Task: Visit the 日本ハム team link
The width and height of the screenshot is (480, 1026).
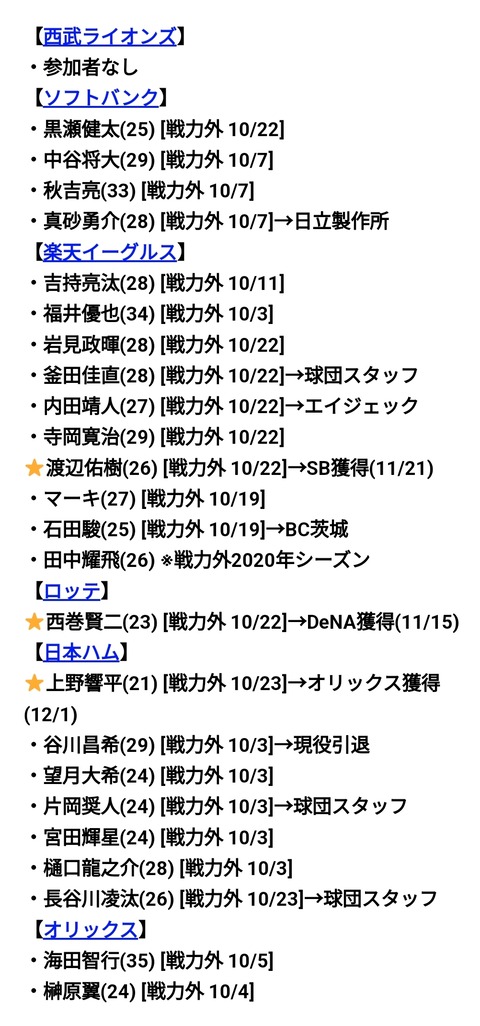Action: (x=82, y=652)
